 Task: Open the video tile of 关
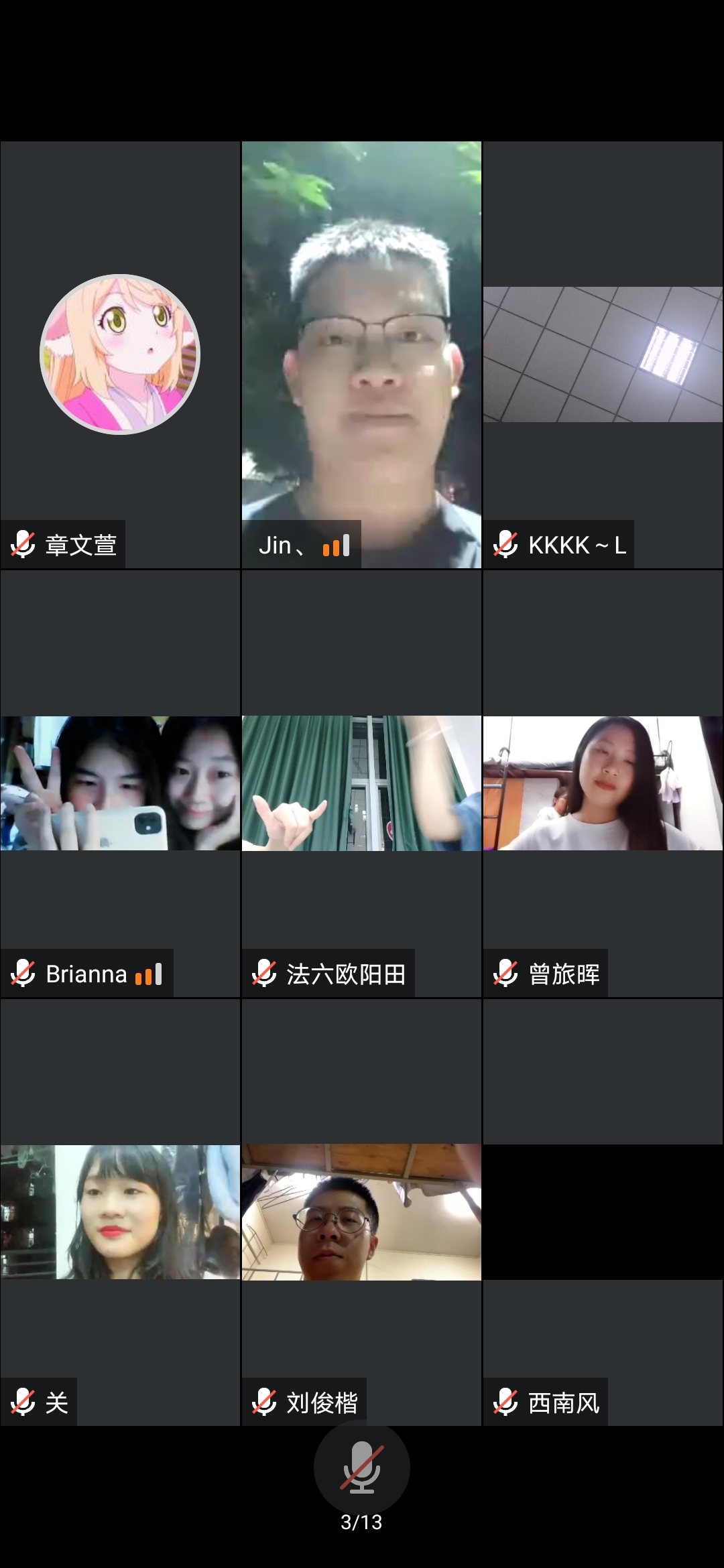coord(120,1212)
